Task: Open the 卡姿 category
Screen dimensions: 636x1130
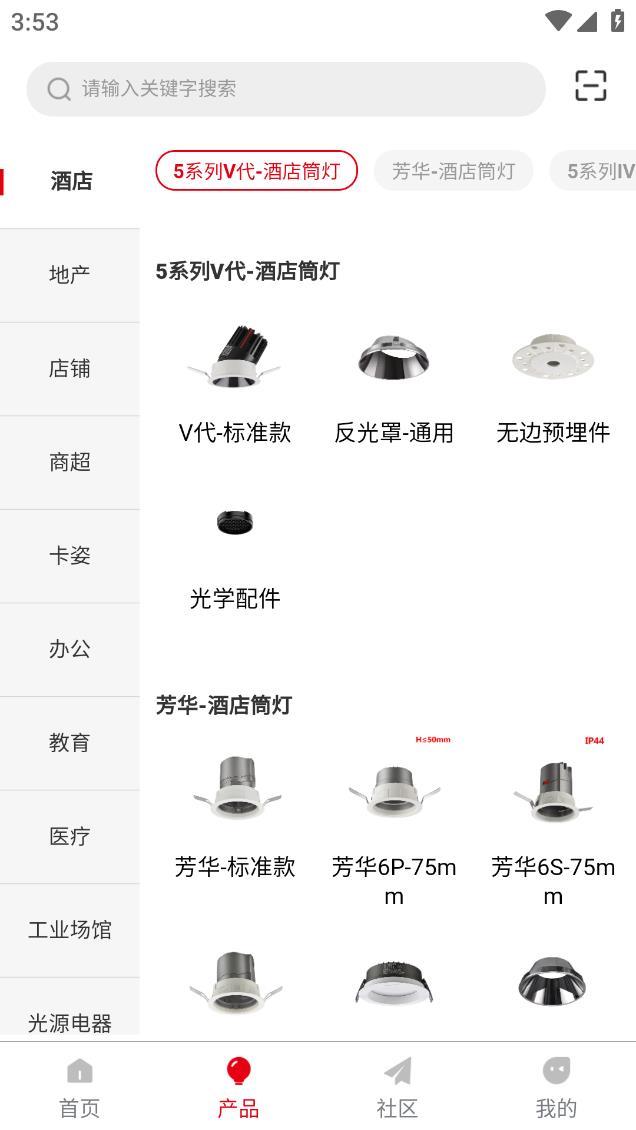Action: (x=70, y=556)
